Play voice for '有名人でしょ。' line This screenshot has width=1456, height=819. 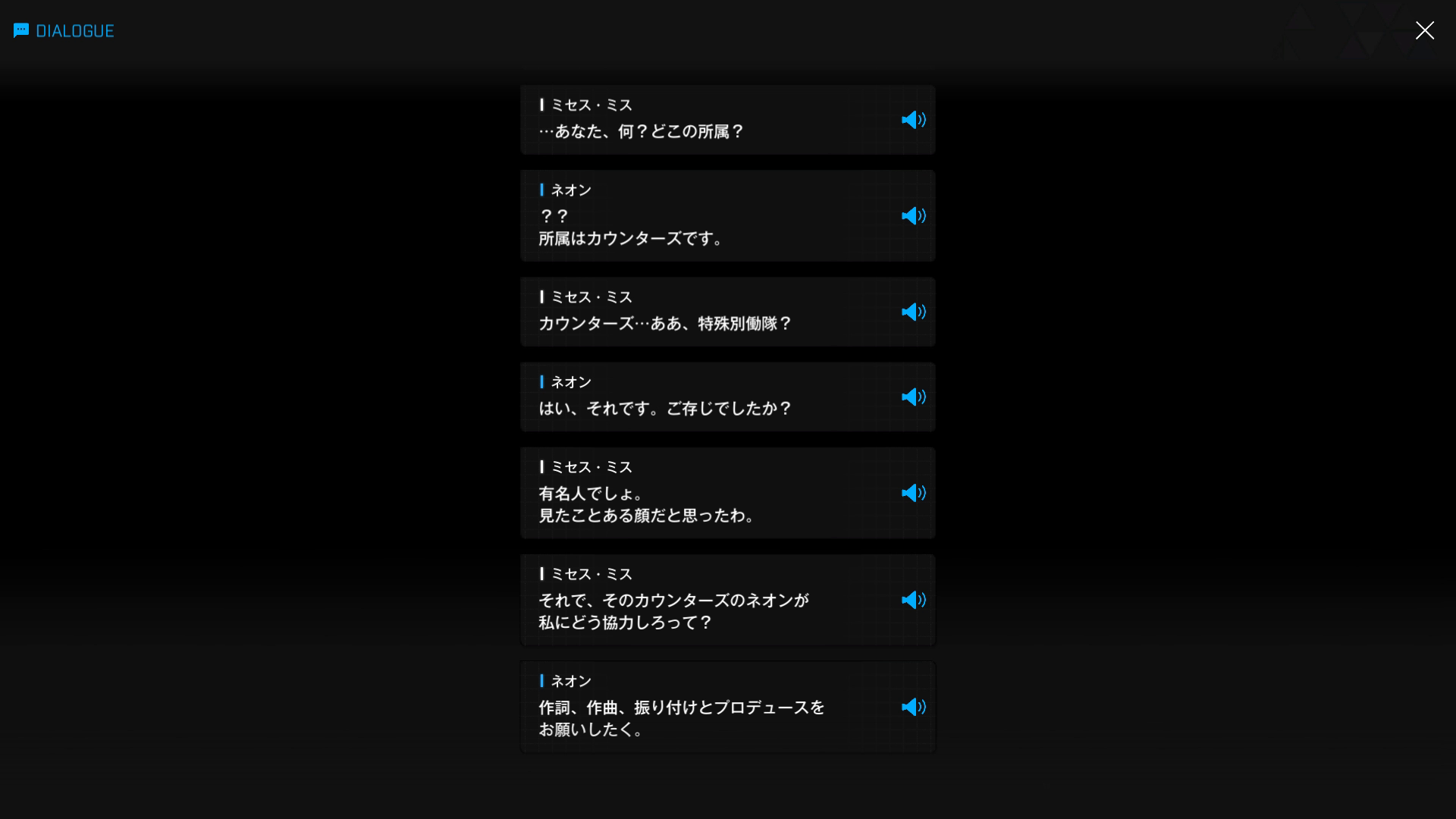(913, 493)
